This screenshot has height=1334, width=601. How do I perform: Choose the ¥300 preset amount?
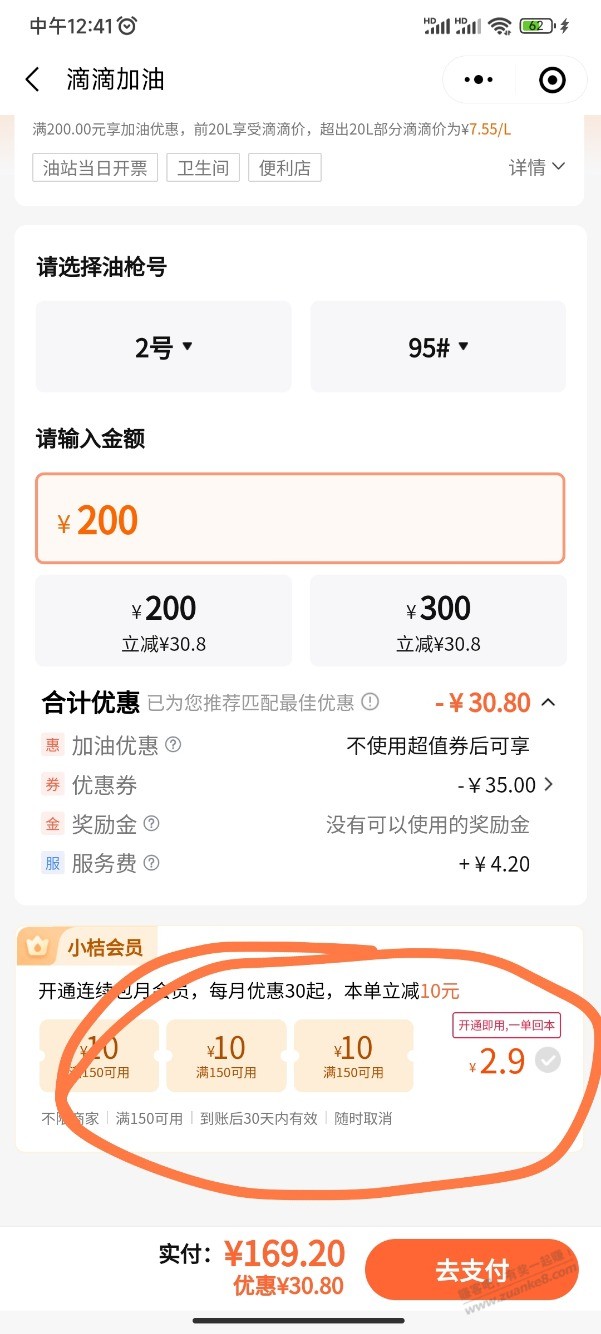438,620
